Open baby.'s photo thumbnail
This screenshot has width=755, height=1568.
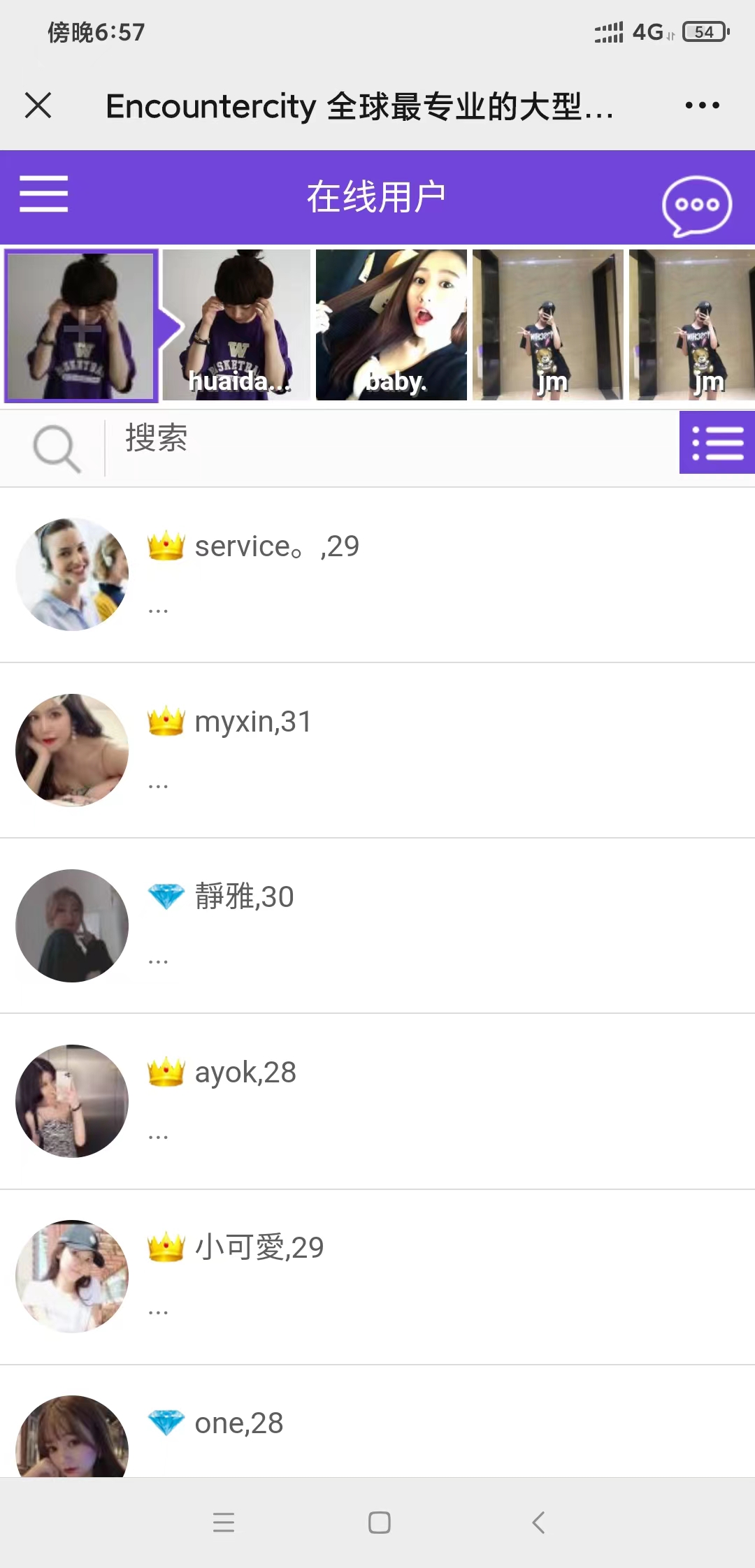coord(391,325)
